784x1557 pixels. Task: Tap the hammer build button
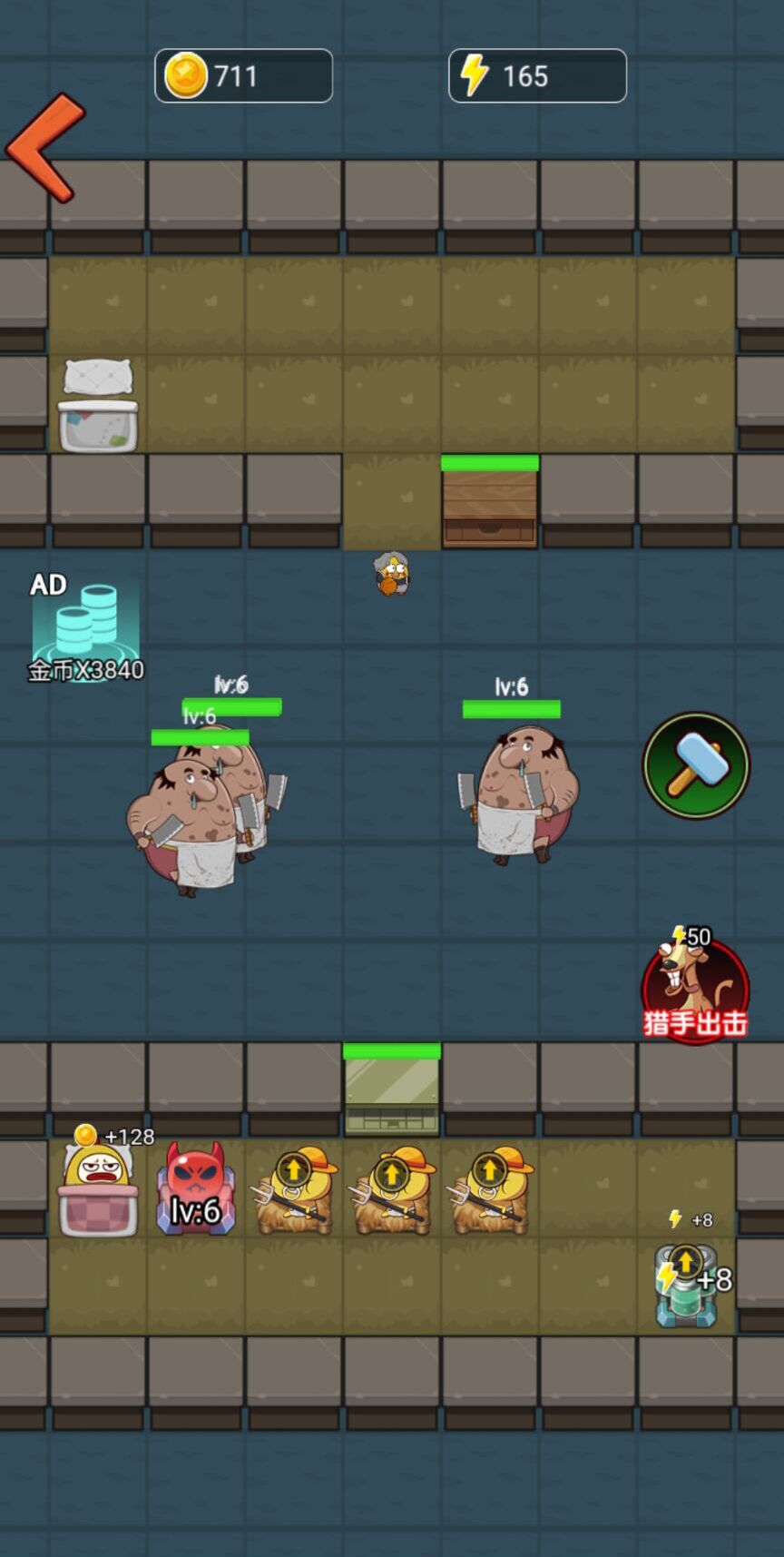(696, 765)
